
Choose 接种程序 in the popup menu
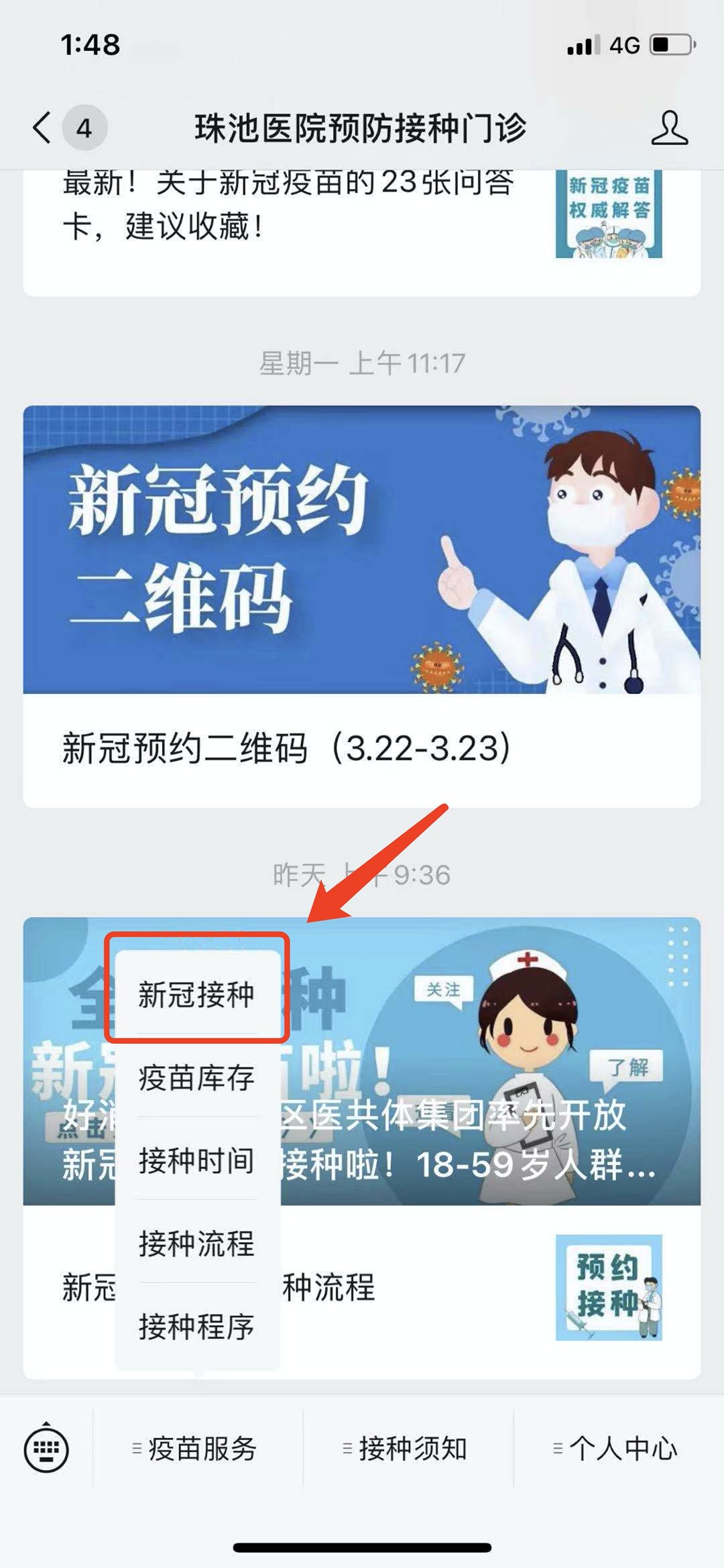[x=196, y=1327]
